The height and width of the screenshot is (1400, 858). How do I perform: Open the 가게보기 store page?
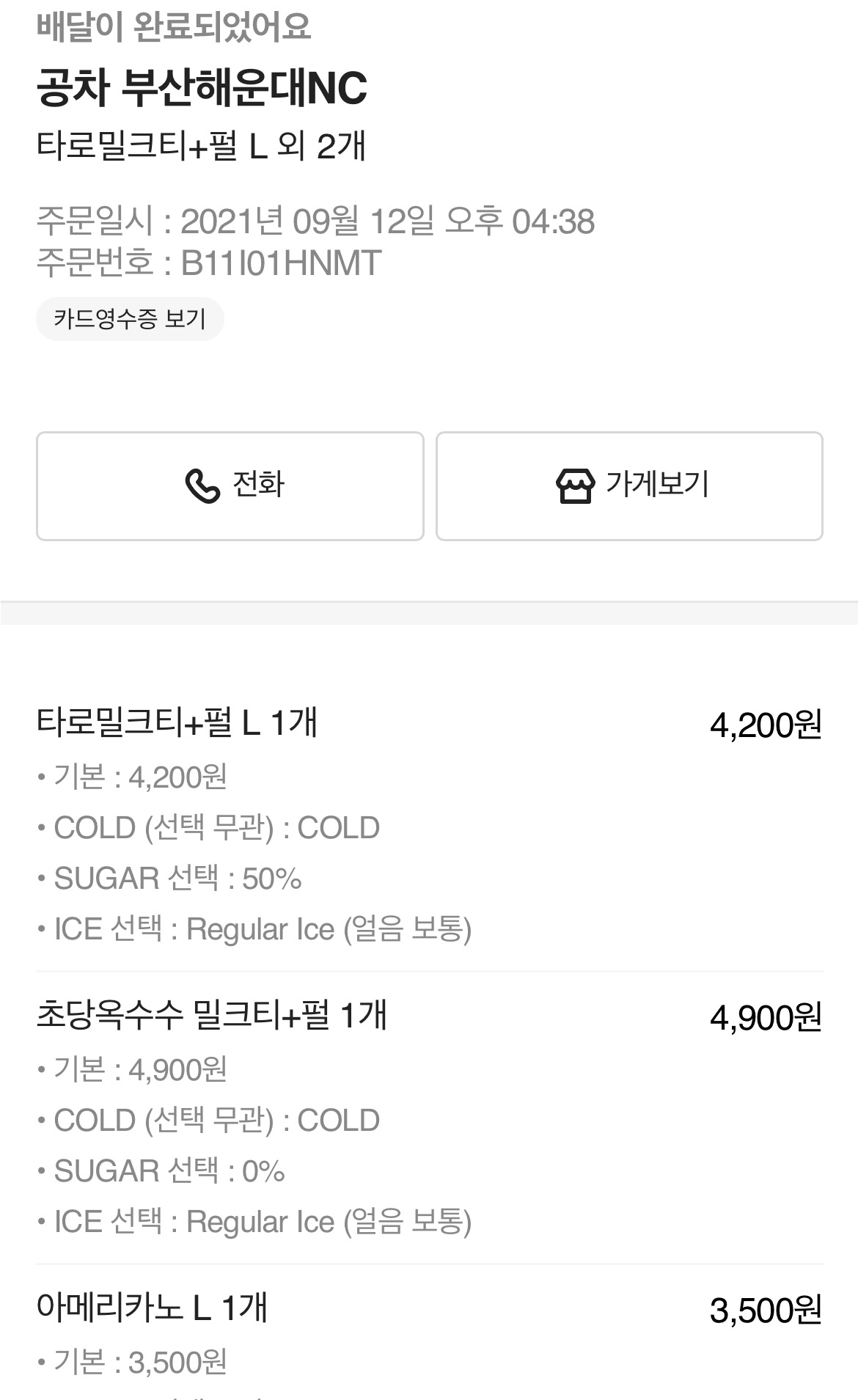629,486
